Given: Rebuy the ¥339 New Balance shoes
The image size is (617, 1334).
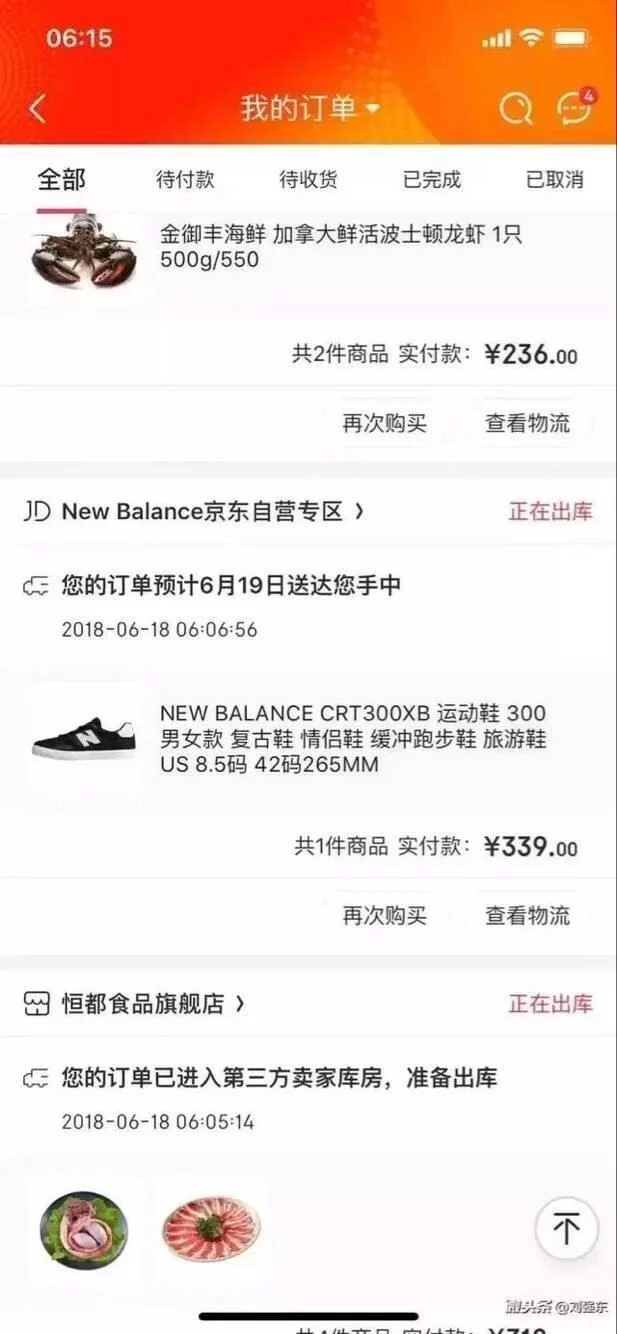Looking at the screenshot, I should [x=384, y=915].
